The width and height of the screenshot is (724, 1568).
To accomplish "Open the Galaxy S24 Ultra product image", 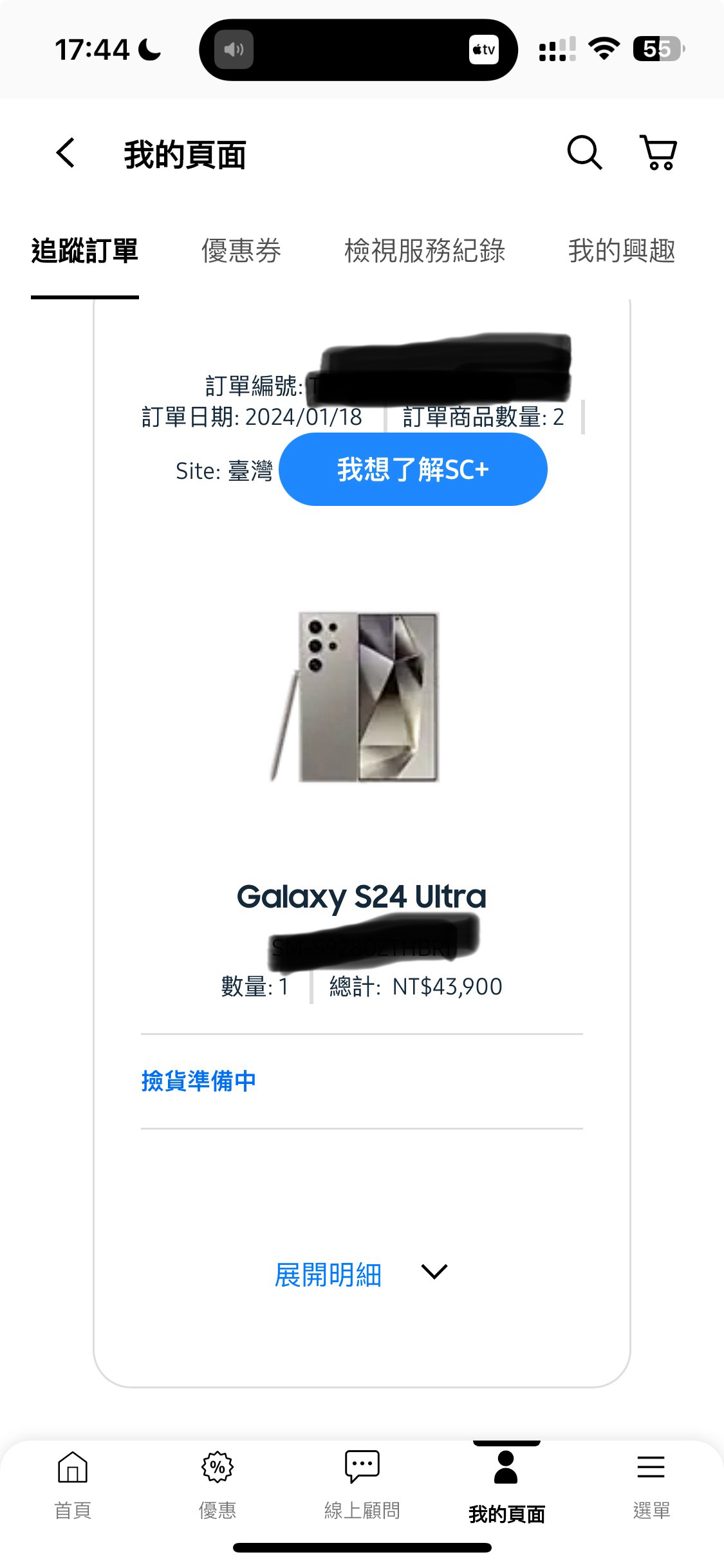I will 362,697.
